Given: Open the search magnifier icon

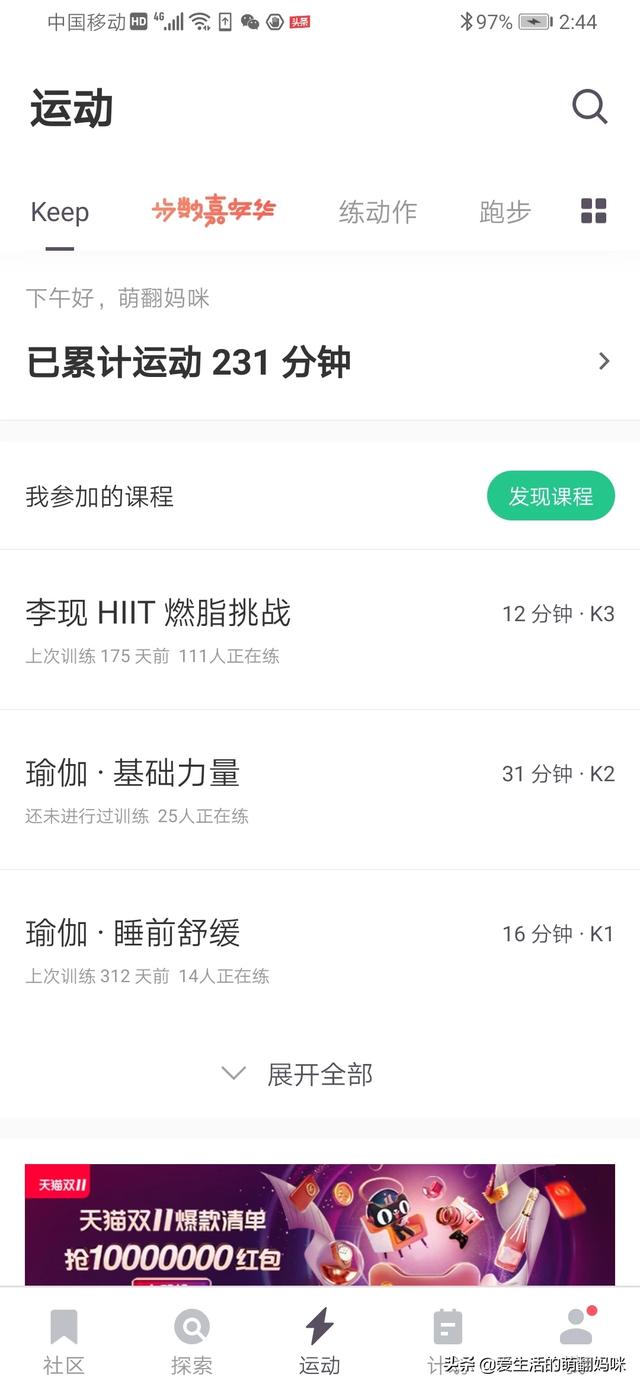Looking at the screenshot, I should (x=589, y=107).
